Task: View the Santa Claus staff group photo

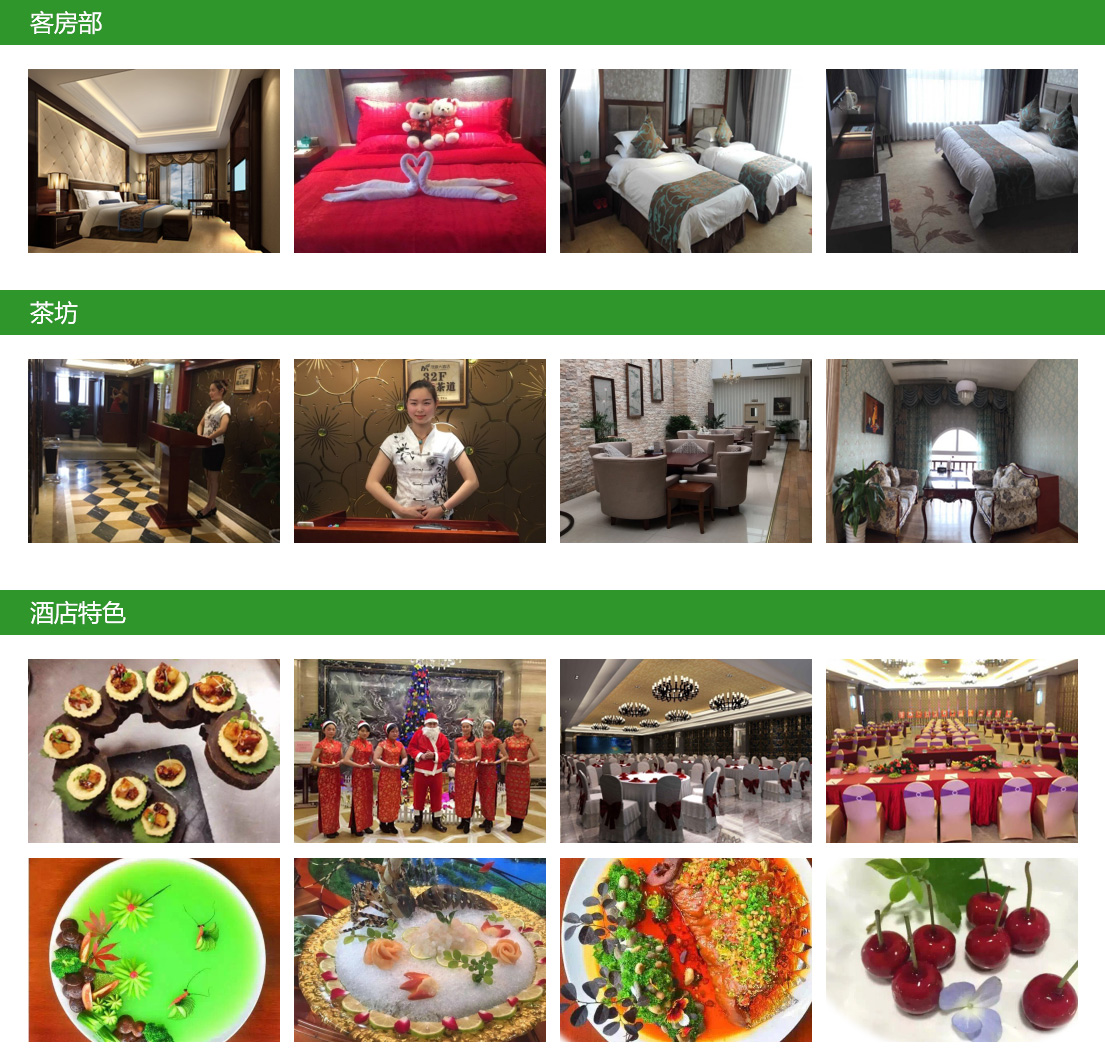Action: [420, 751]
